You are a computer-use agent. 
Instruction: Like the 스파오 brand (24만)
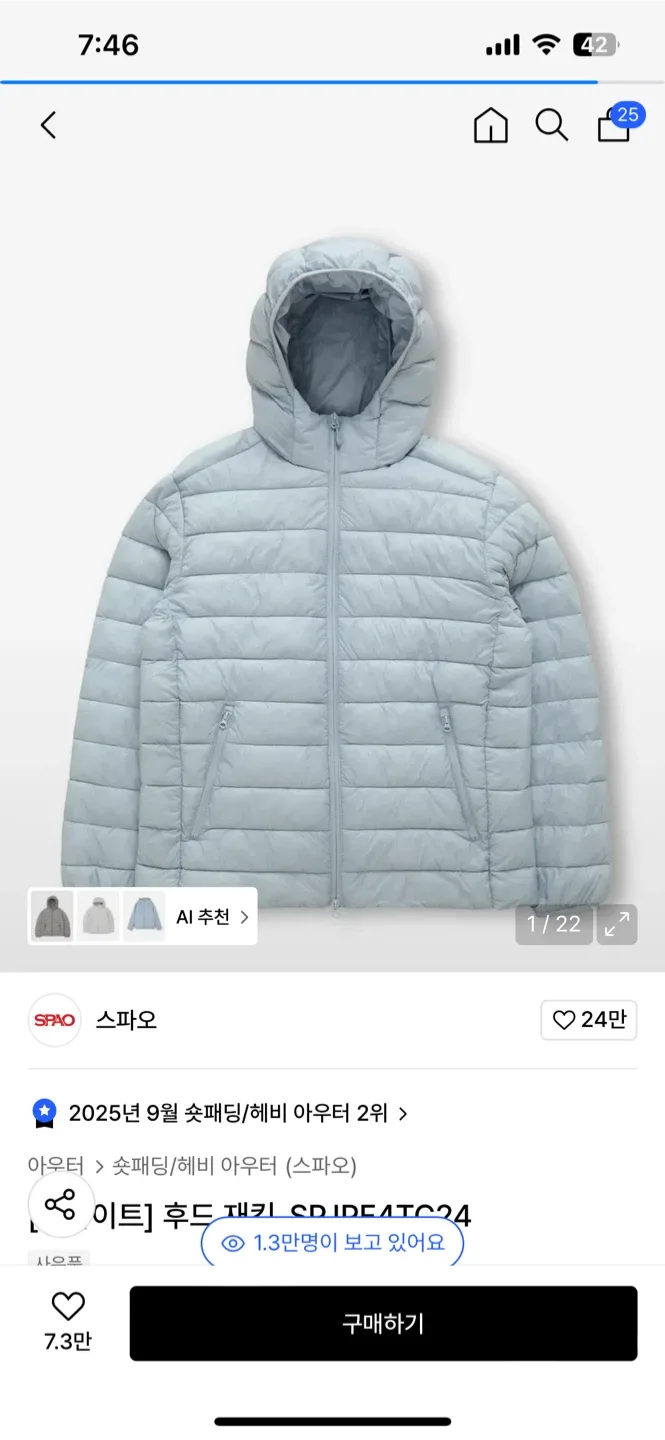588,1020
